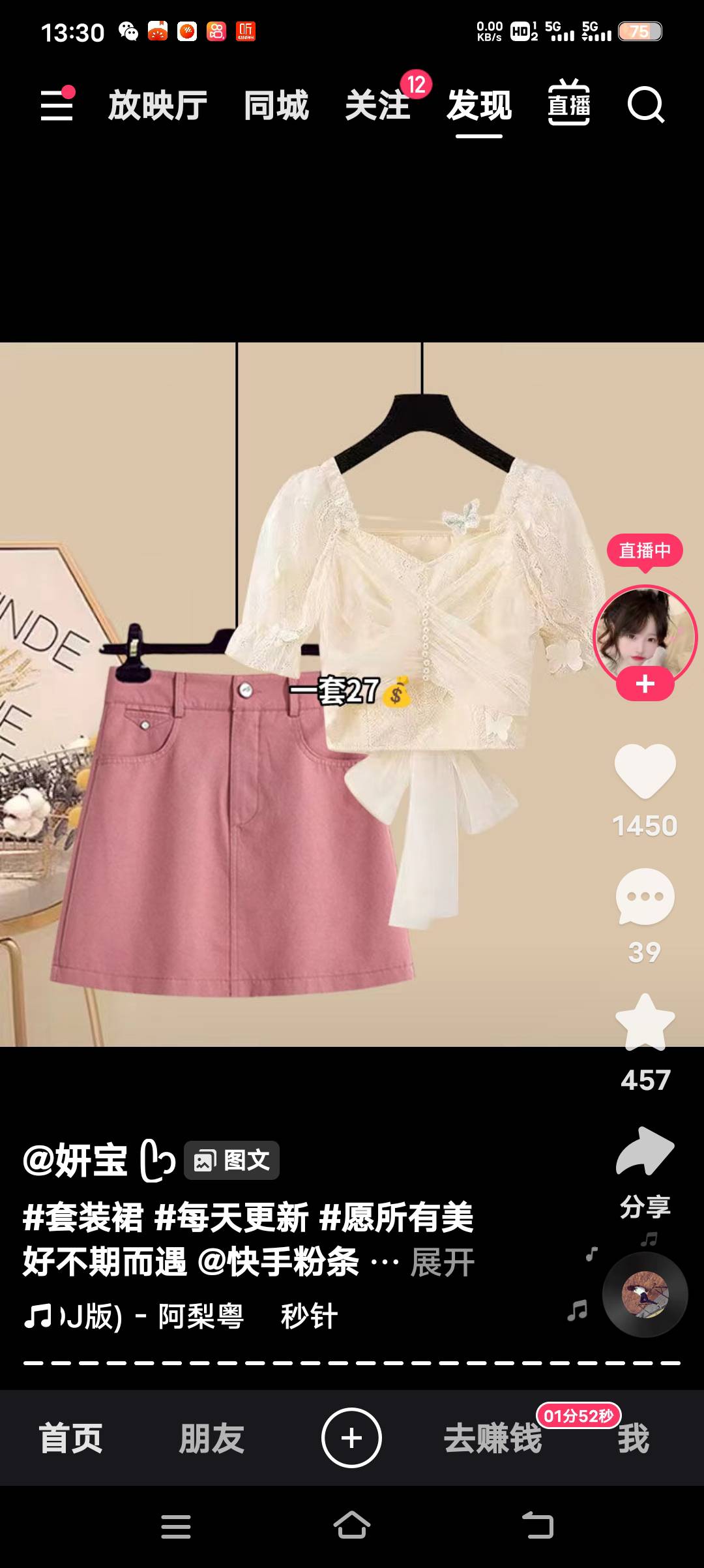Favorite this post with the star icon

pyautogui.click(x=645, y=1024)
